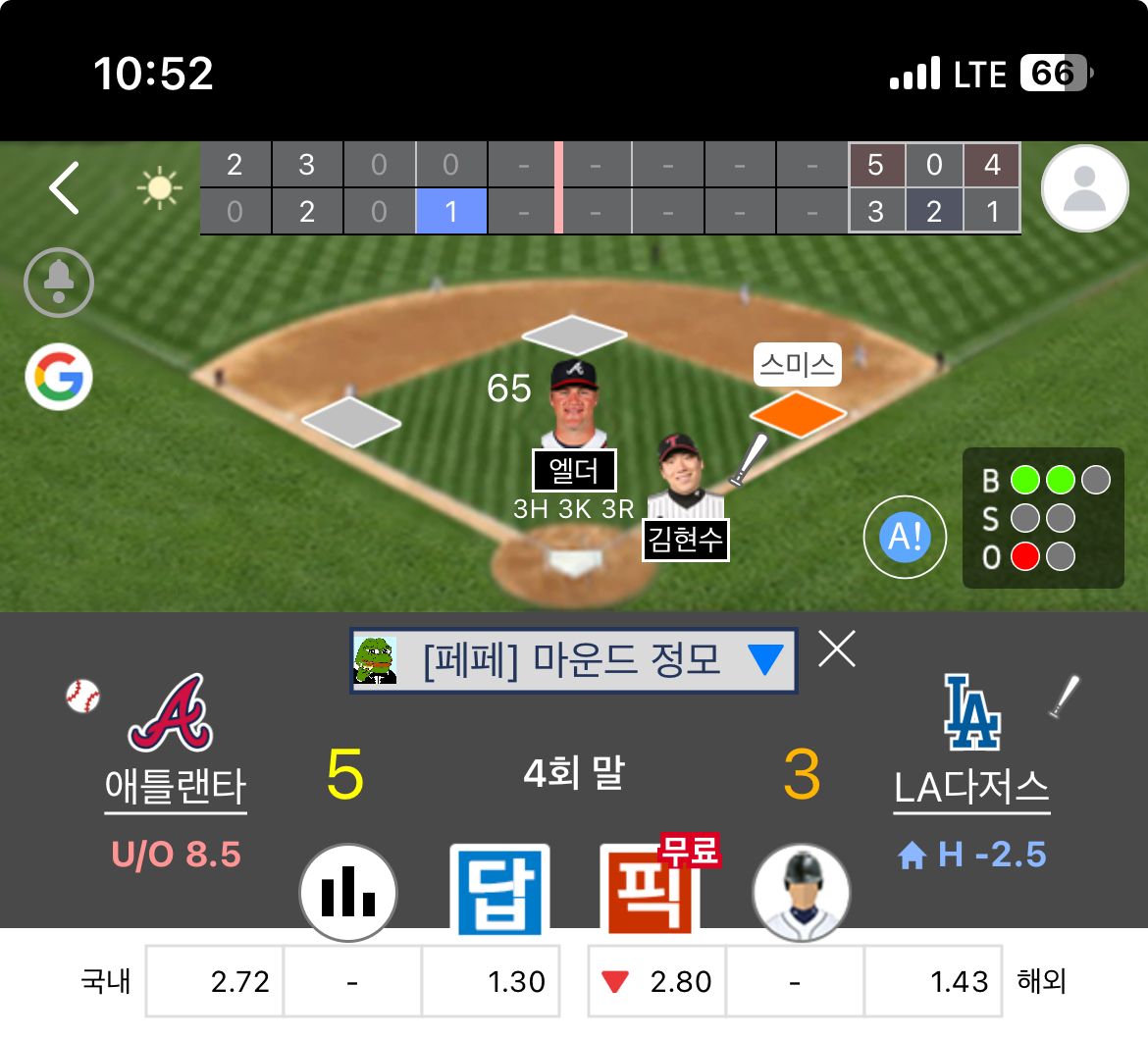The height and width of the screenshot is (1038, 1148).
Task: Open the bar chart statistics button
Action: tap(347, 893)
